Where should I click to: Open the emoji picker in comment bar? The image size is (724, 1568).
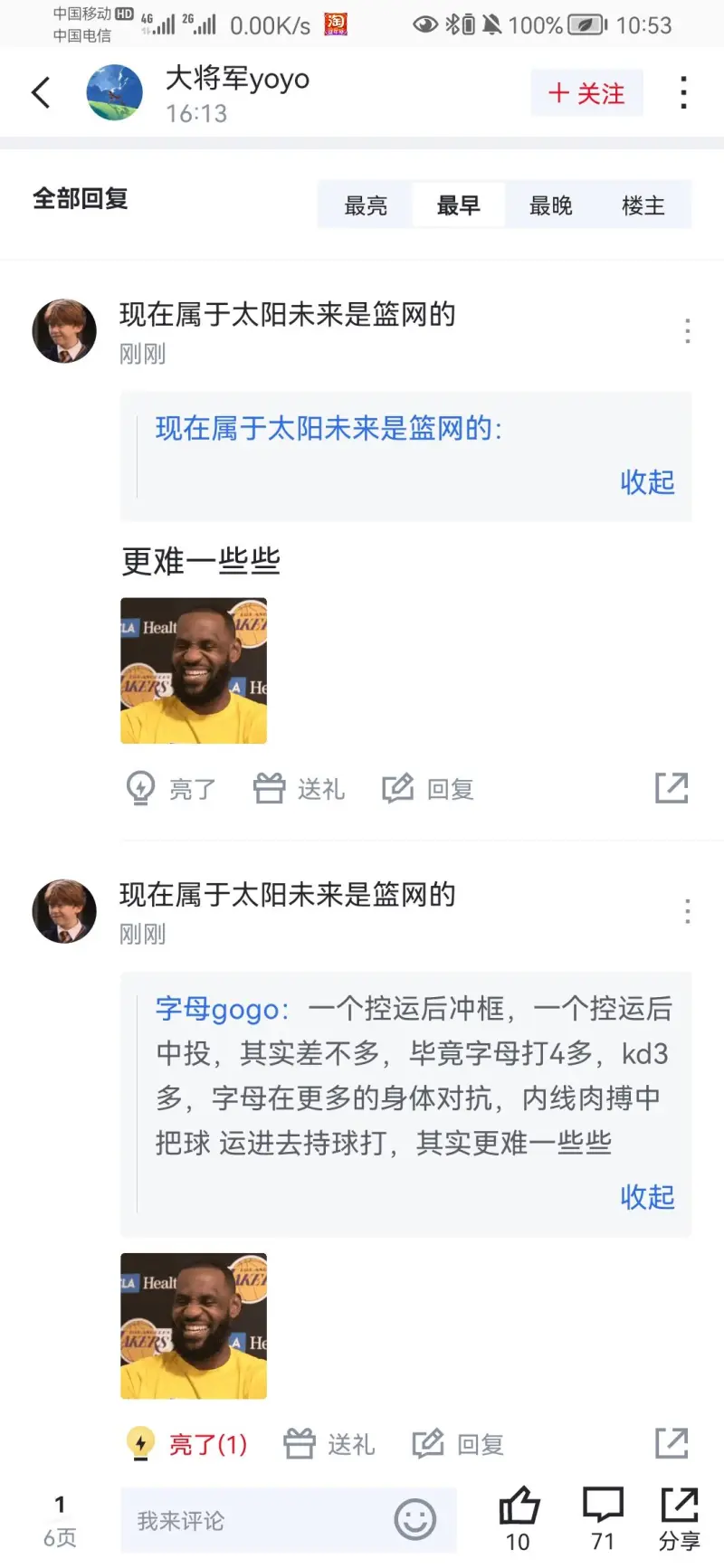click(415, 1520)
